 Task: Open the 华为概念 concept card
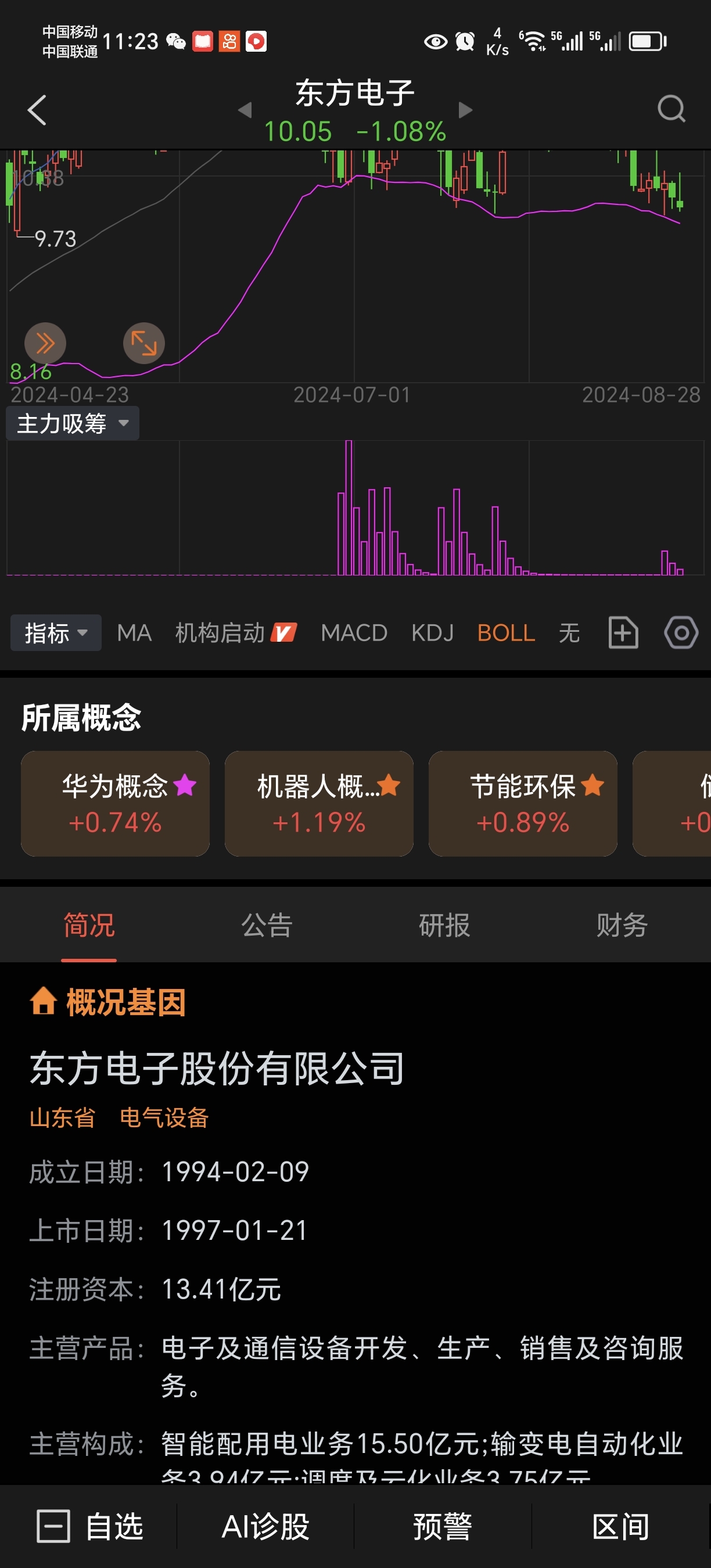click(114, 804)
